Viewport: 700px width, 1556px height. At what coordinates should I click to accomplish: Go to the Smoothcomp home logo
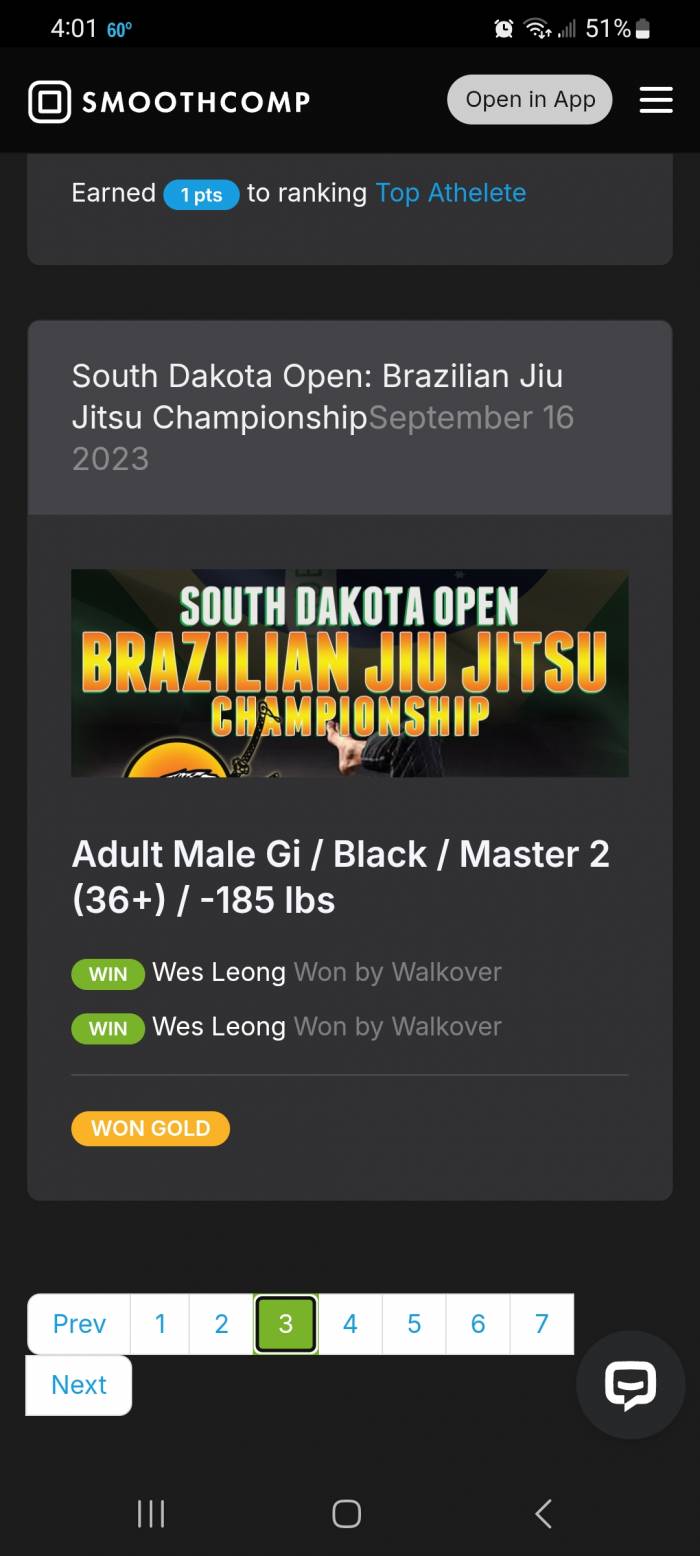(169, 101)
